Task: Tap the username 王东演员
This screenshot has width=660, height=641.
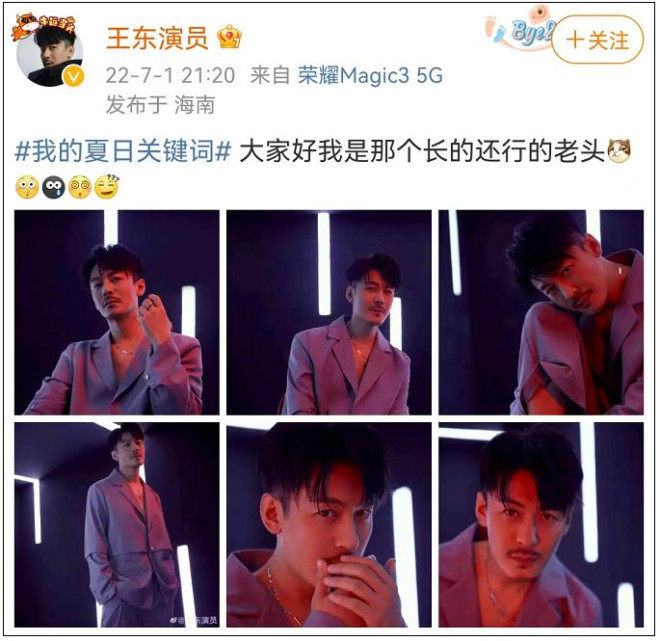Action: pos(155,38)
